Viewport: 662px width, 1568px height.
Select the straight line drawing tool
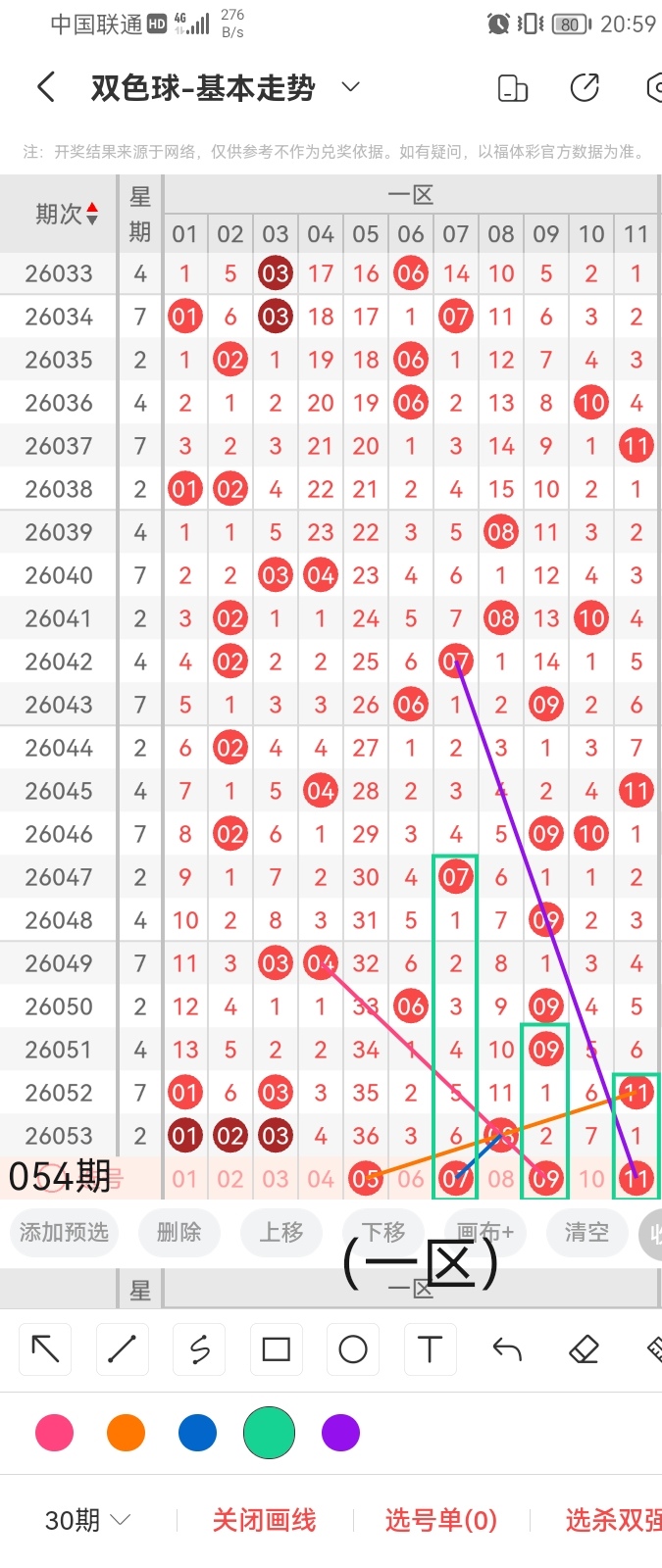point(122,1349)
